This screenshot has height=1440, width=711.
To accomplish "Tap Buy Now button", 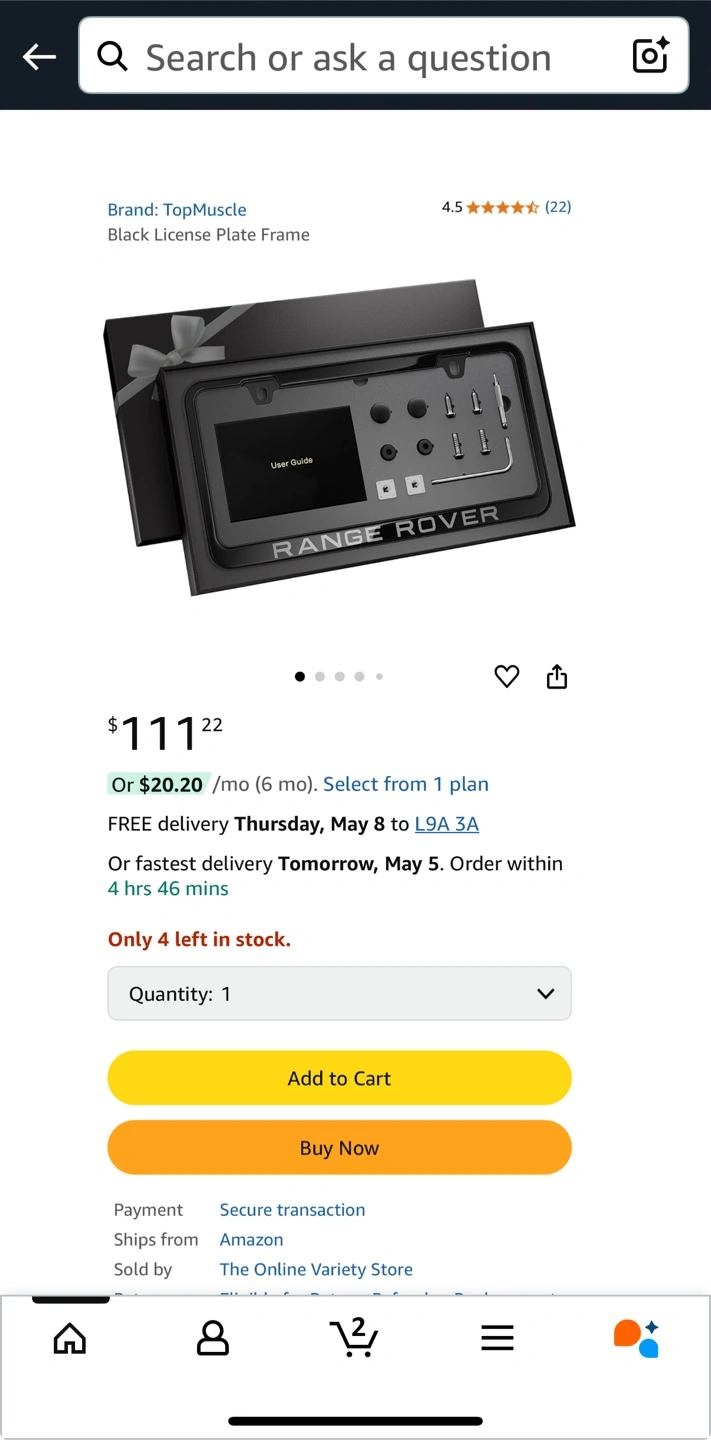I will pyautogui.click(x=339, y=1148).
